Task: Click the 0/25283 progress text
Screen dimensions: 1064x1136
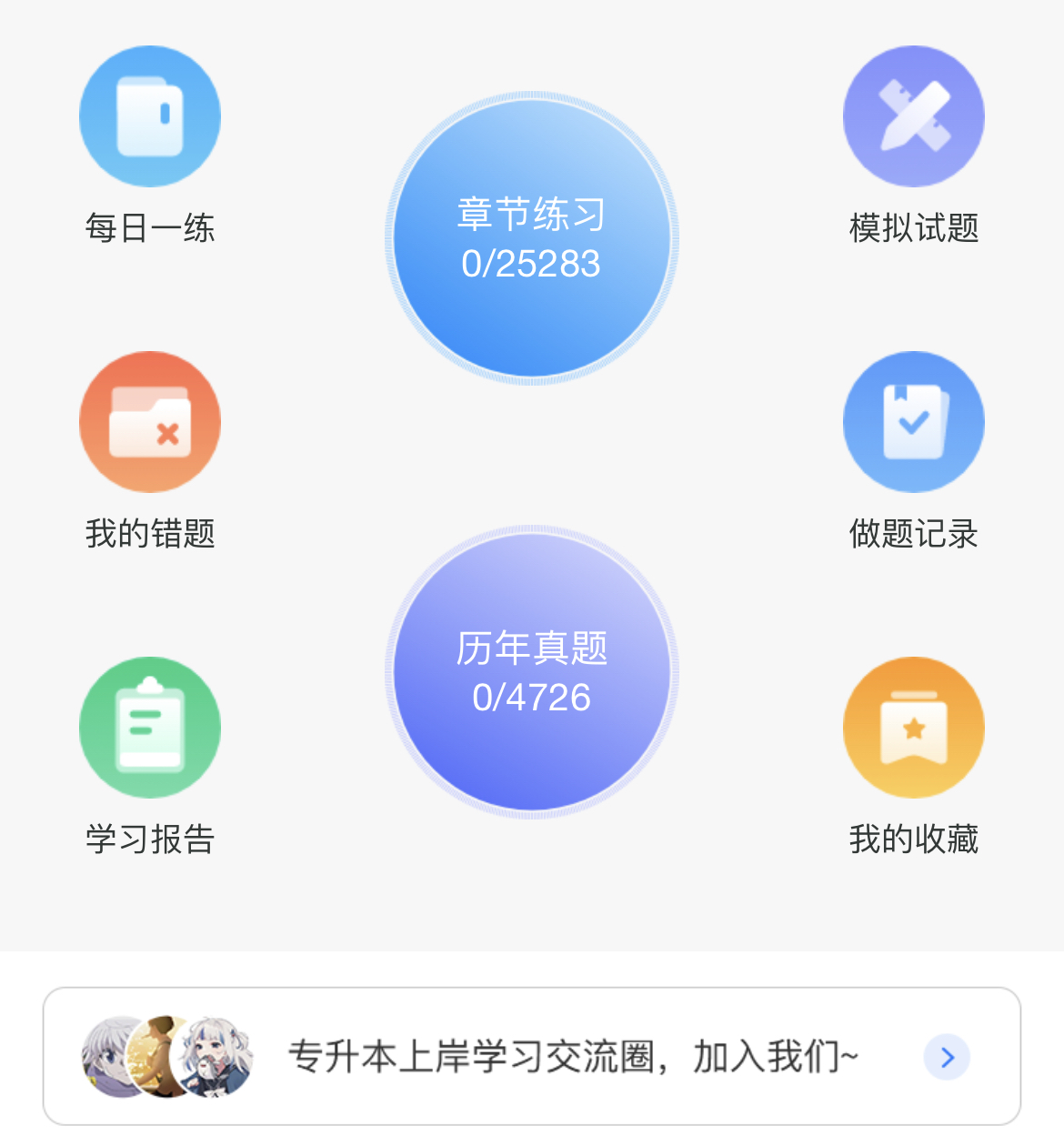Action: (532, 265)
